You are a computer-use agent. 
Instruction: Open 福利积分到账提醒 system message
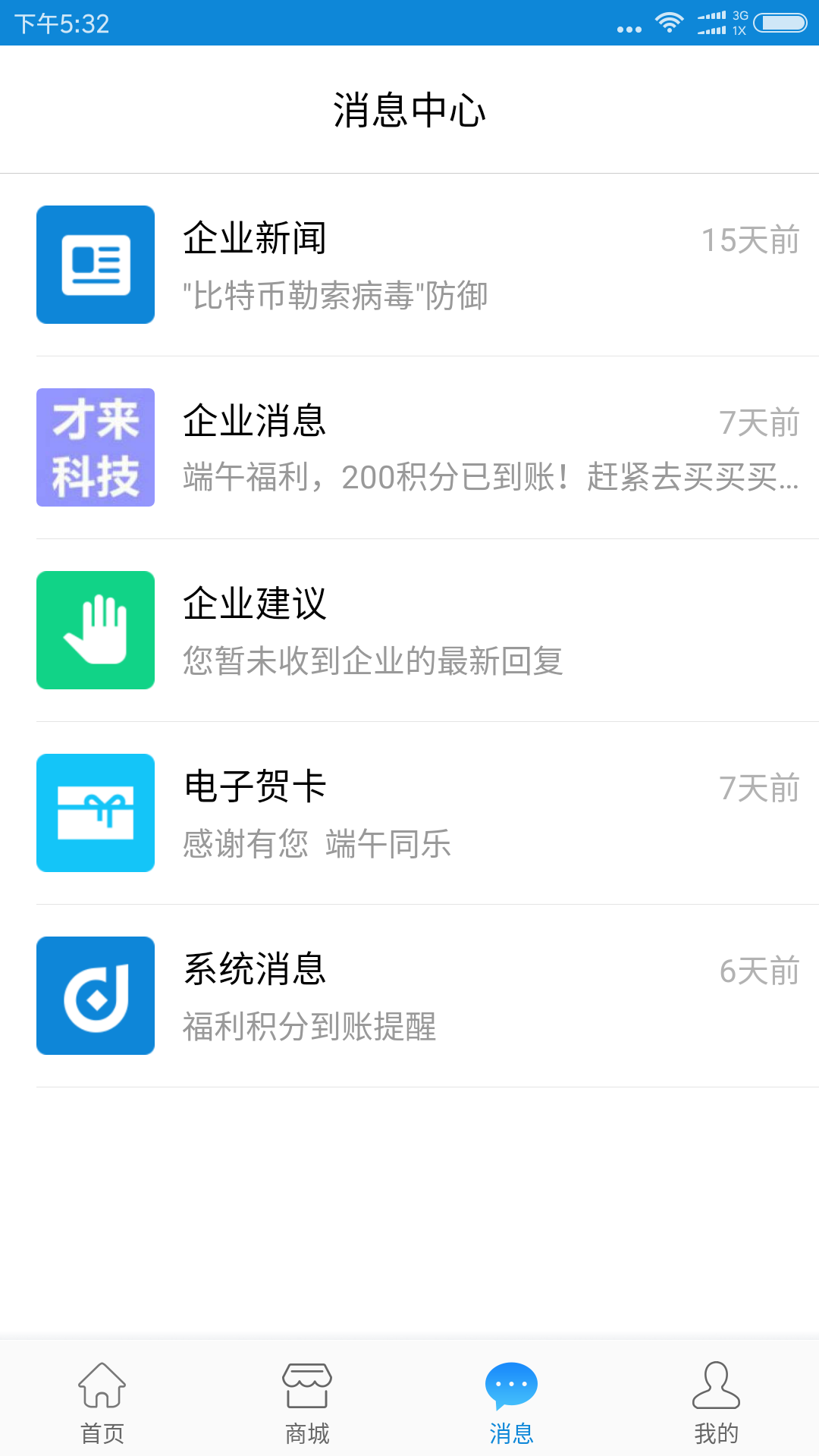point(409,996)
